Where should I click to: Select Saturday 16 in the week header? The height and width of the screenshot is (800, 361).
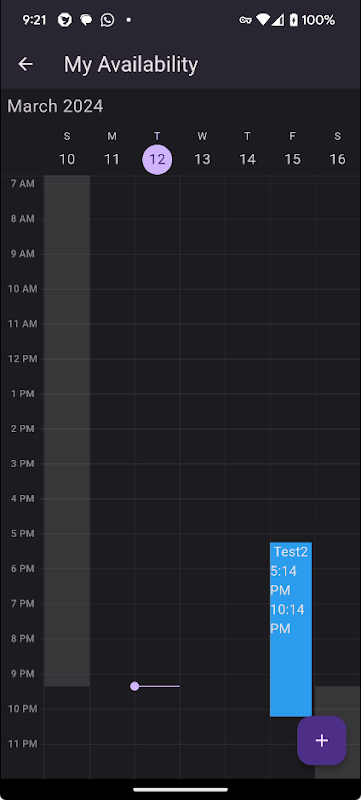(x=337, y=159)
